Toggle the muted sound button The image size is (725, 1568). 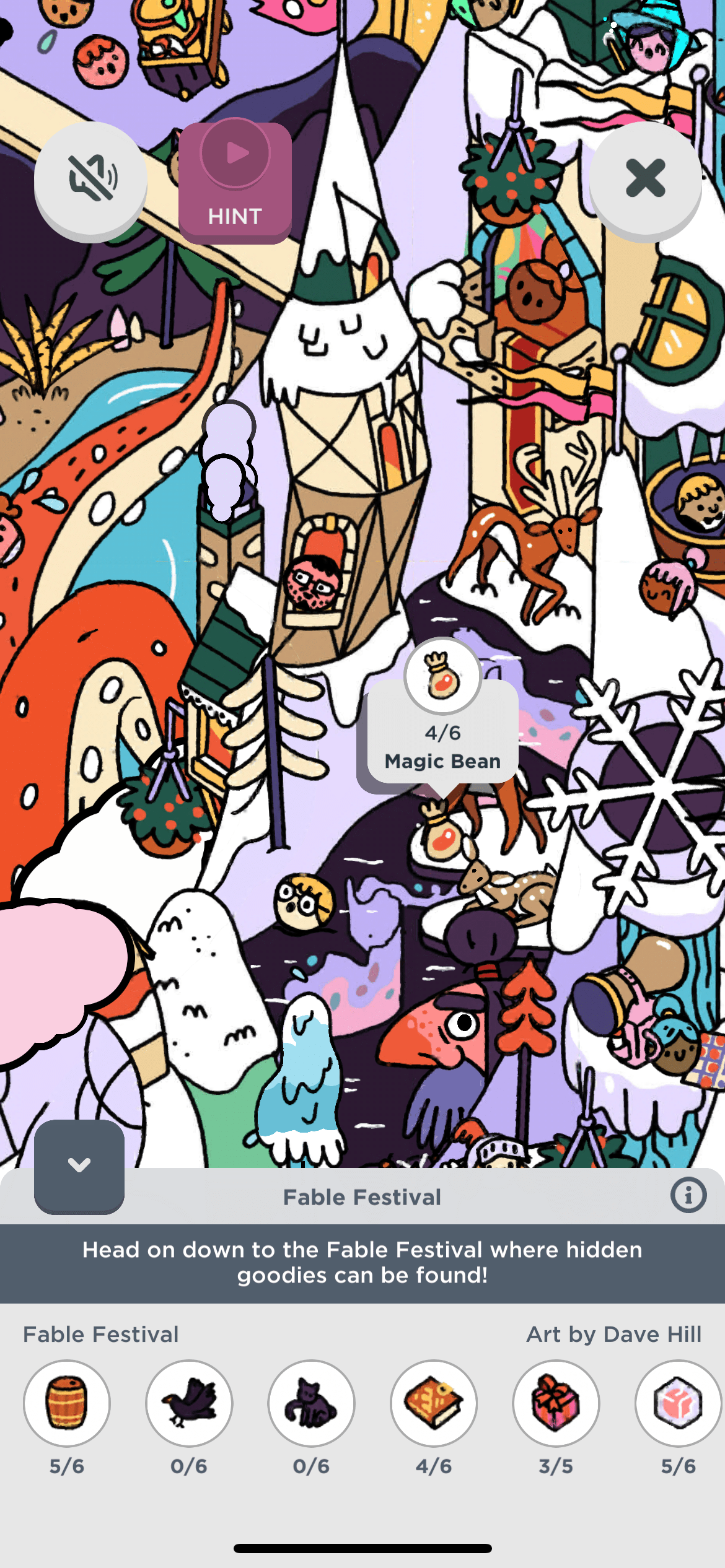coord(91,179)
